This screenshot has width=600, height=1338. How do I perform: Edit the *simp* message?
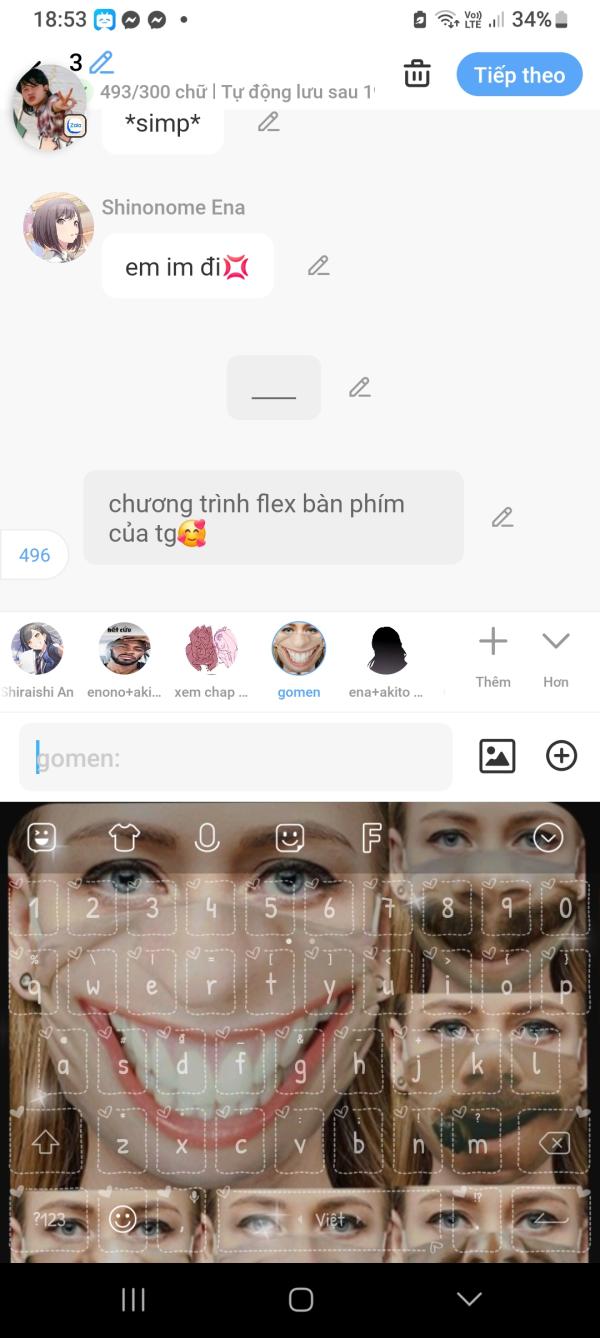pyautogui.click(x=268, y=122)
